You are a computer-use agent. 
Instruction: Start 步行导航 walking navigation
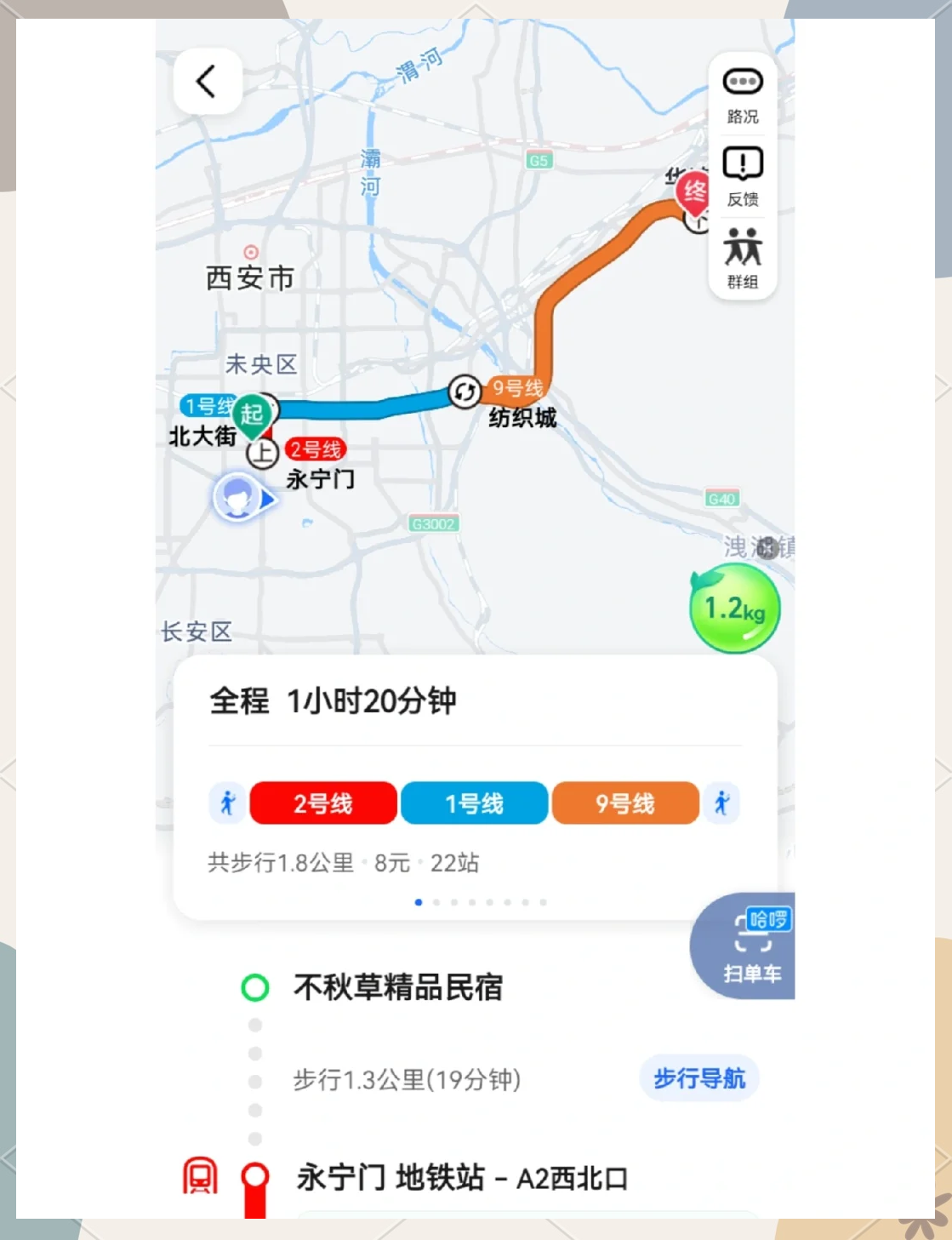coord(698,1078)
